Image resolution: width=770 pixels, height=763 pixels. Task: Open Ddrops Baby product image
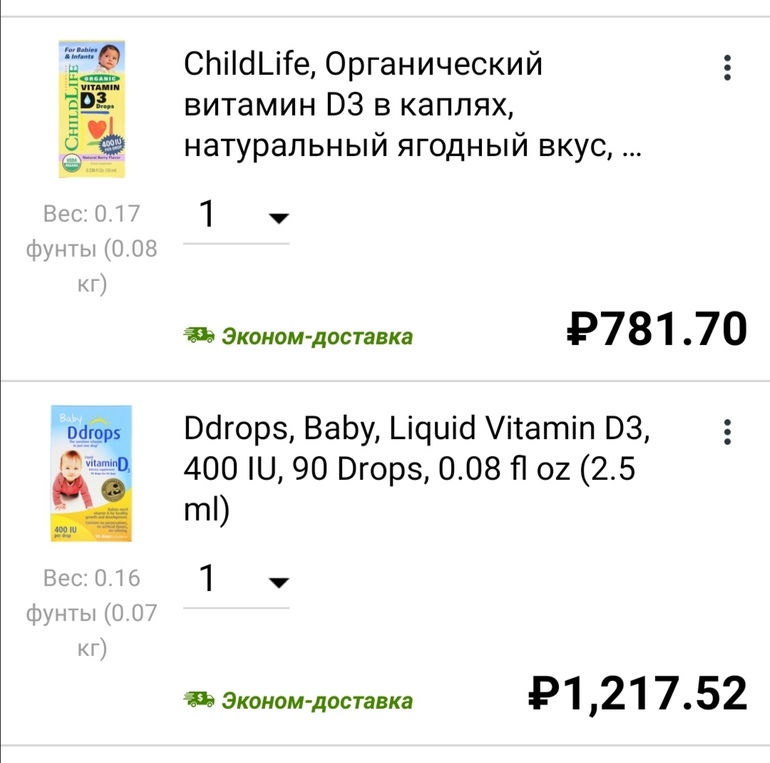point(92,472)
